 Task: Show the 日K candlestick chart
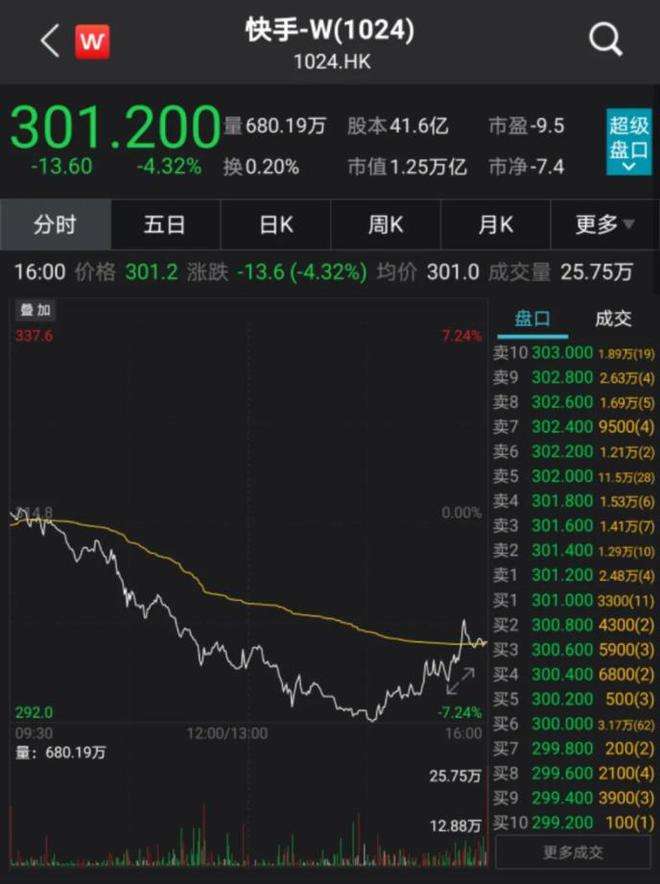(x=275, y=225)
